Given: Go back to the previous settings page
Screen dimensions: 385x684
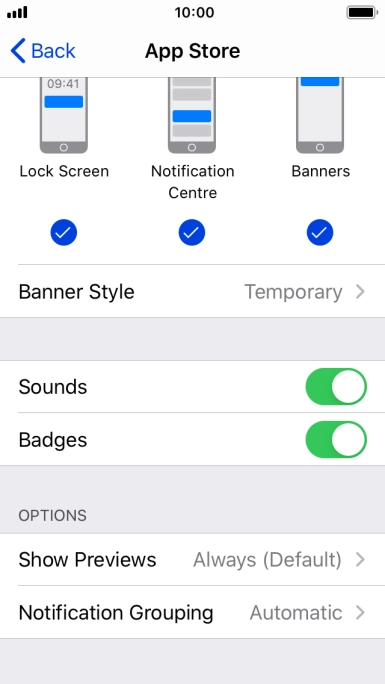Looking at the screenshot, I should point(43,51).
